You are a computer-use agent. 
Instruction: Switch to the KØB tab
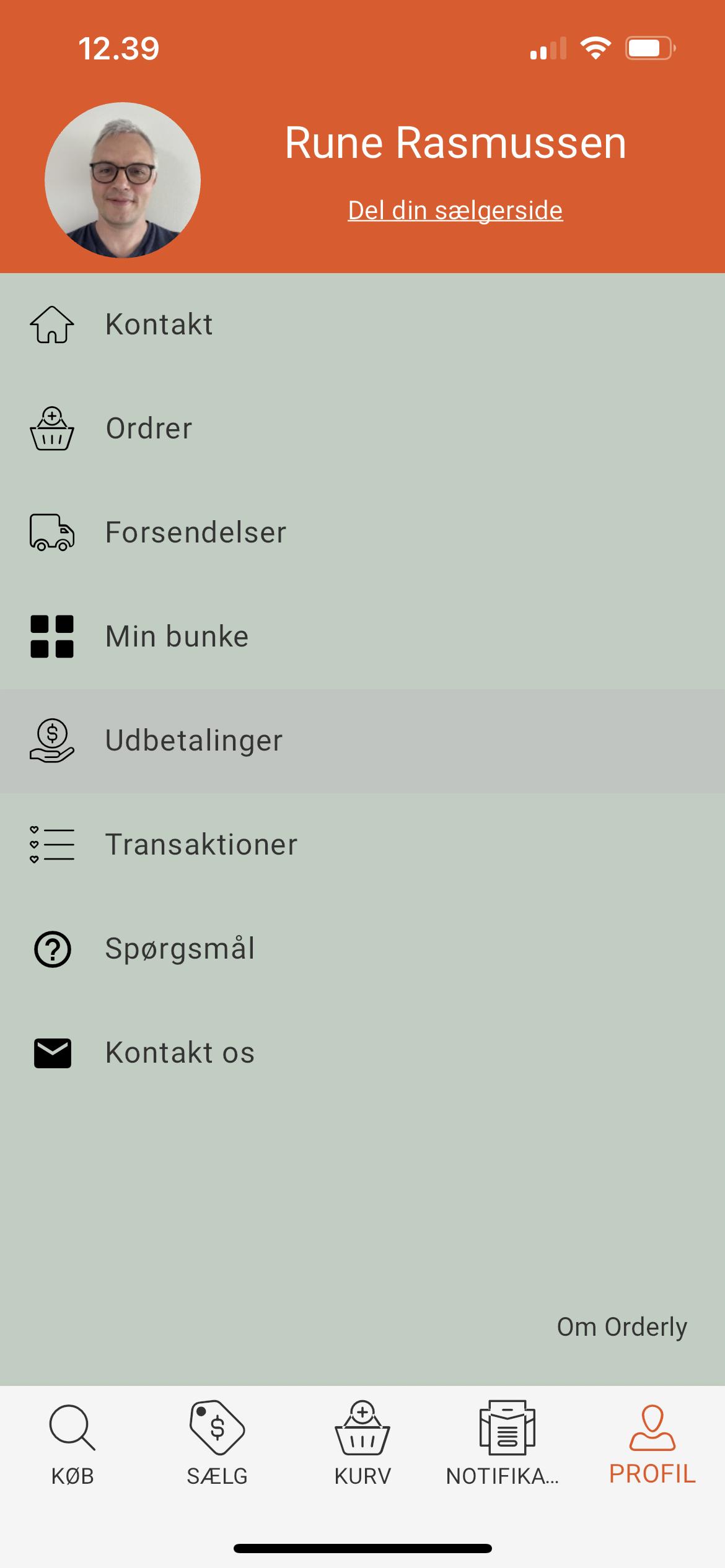[x=72, y=1444]
